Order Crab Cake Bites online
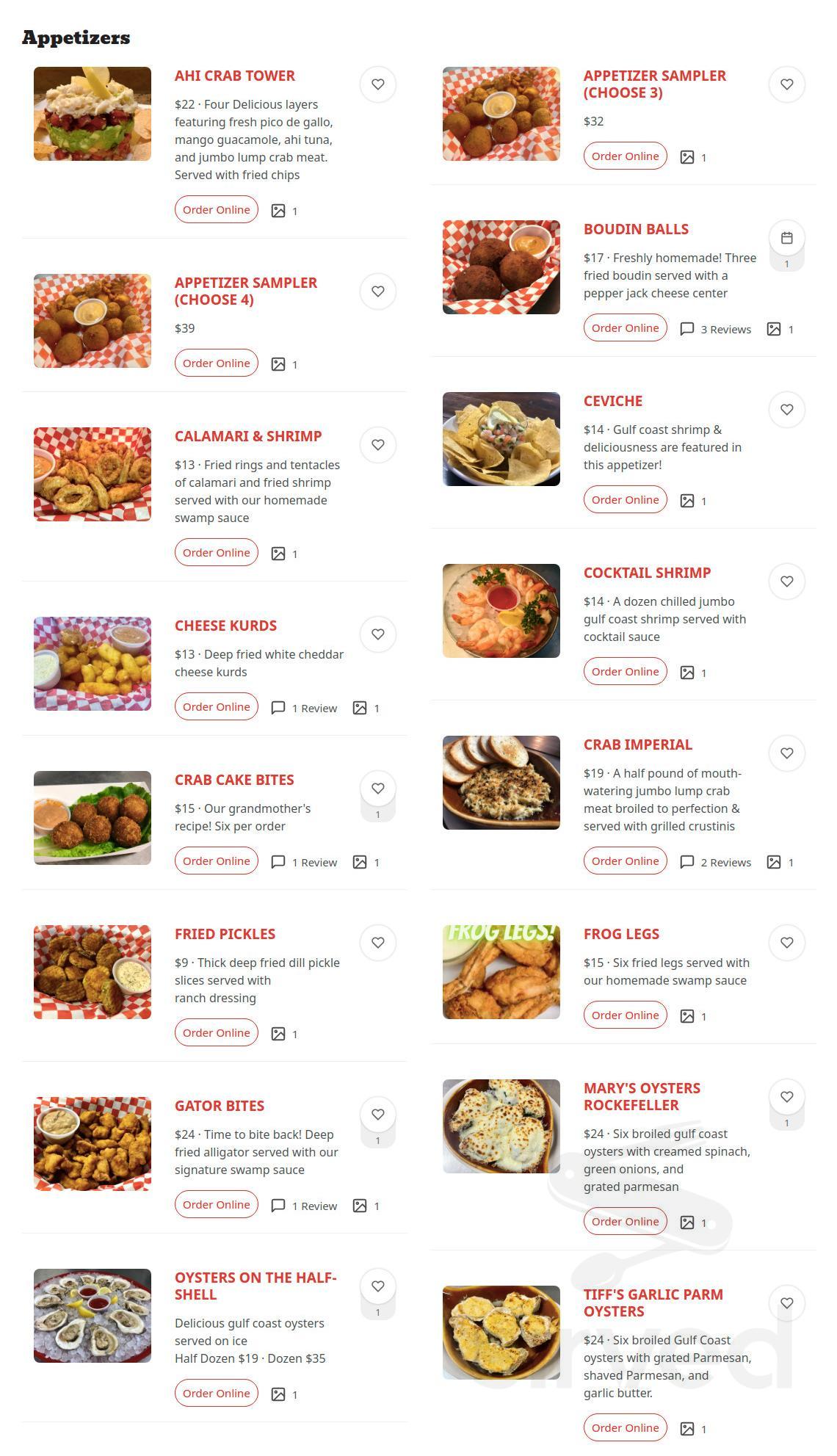Screen dimensions: 837x1456 217,861
